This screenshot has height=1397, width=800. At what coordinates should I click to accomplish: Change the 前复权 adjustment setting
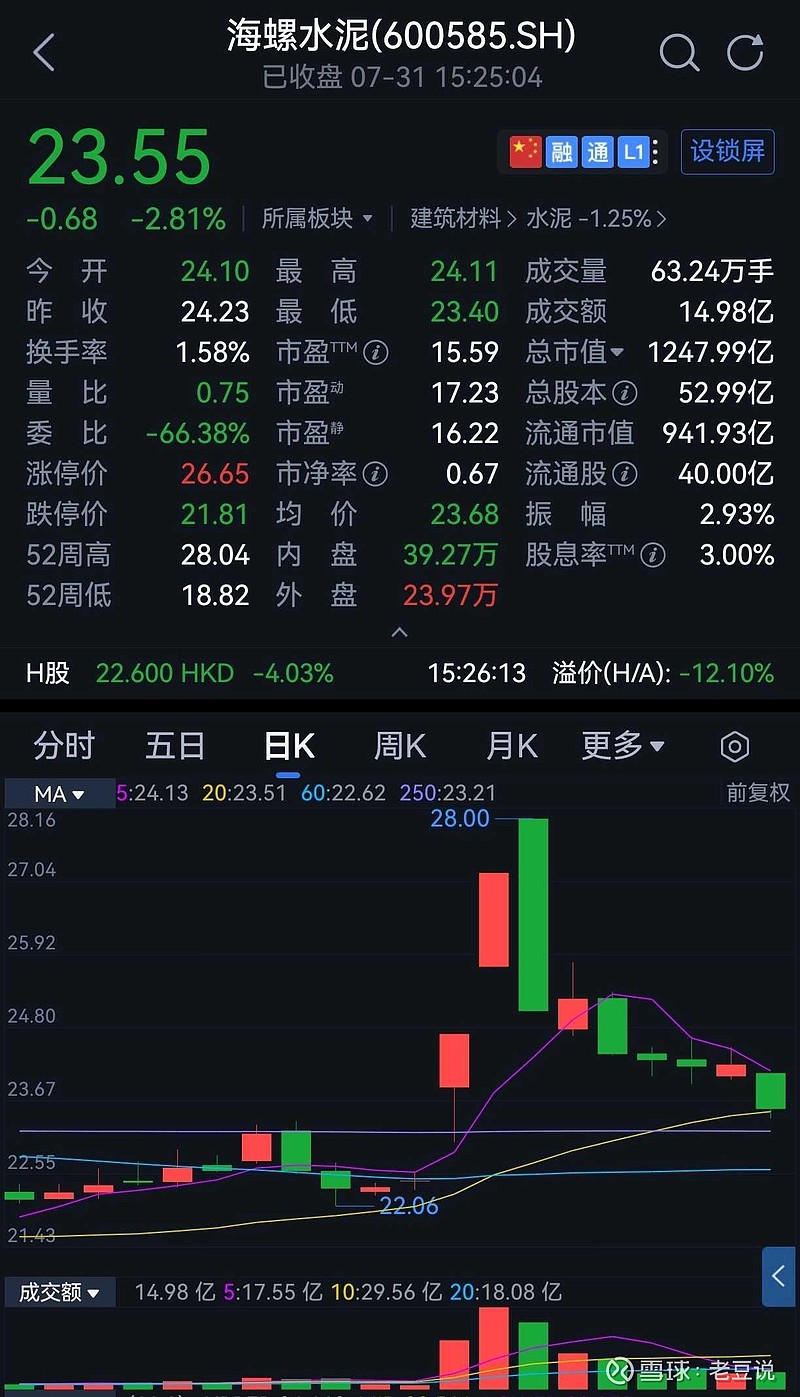click(758, 793)
